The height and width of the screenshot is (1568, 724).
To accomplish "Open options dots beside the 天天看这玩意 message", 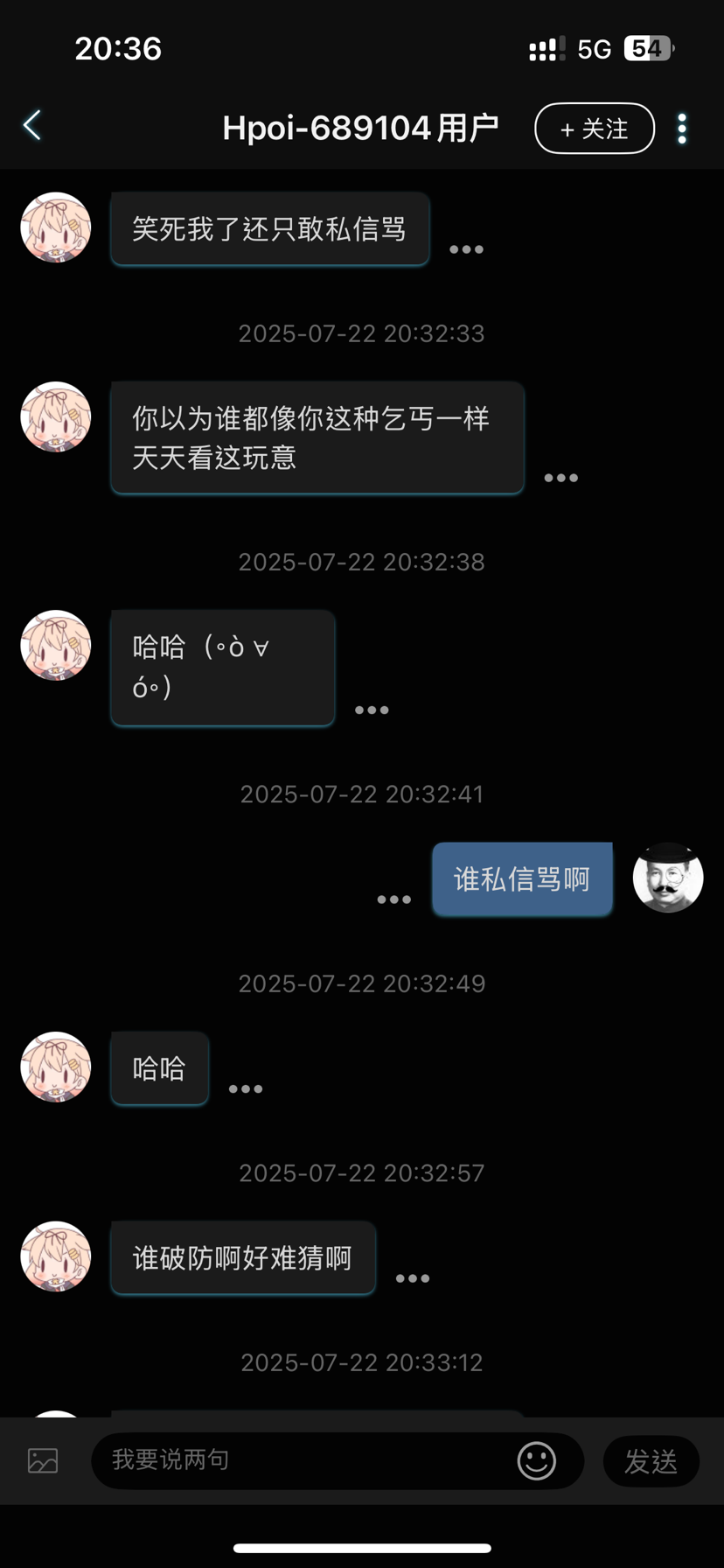I will click(x=560, y=478).
